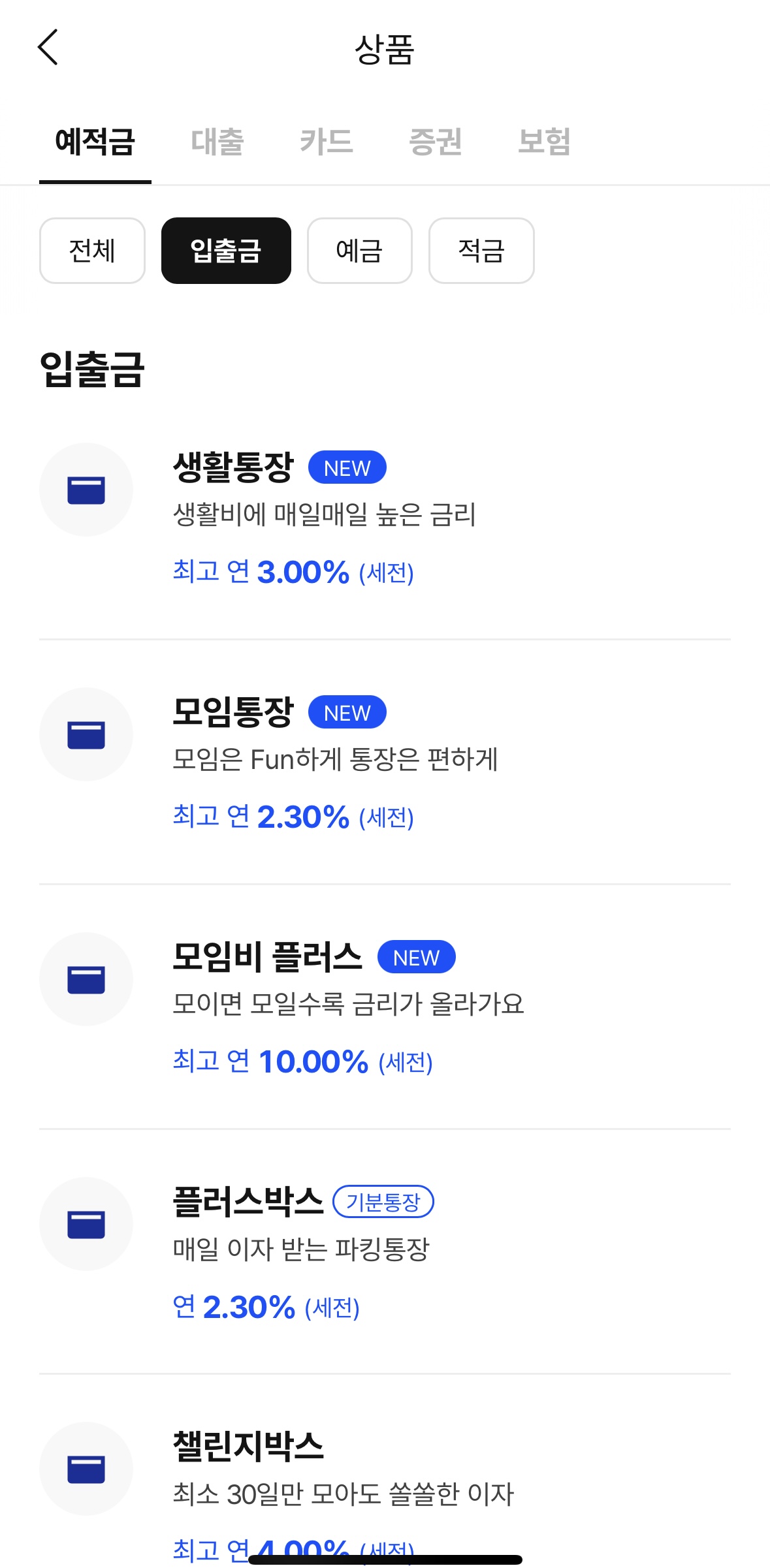
Task: Select the 전체 filter chip
Action: coord(91,251)
